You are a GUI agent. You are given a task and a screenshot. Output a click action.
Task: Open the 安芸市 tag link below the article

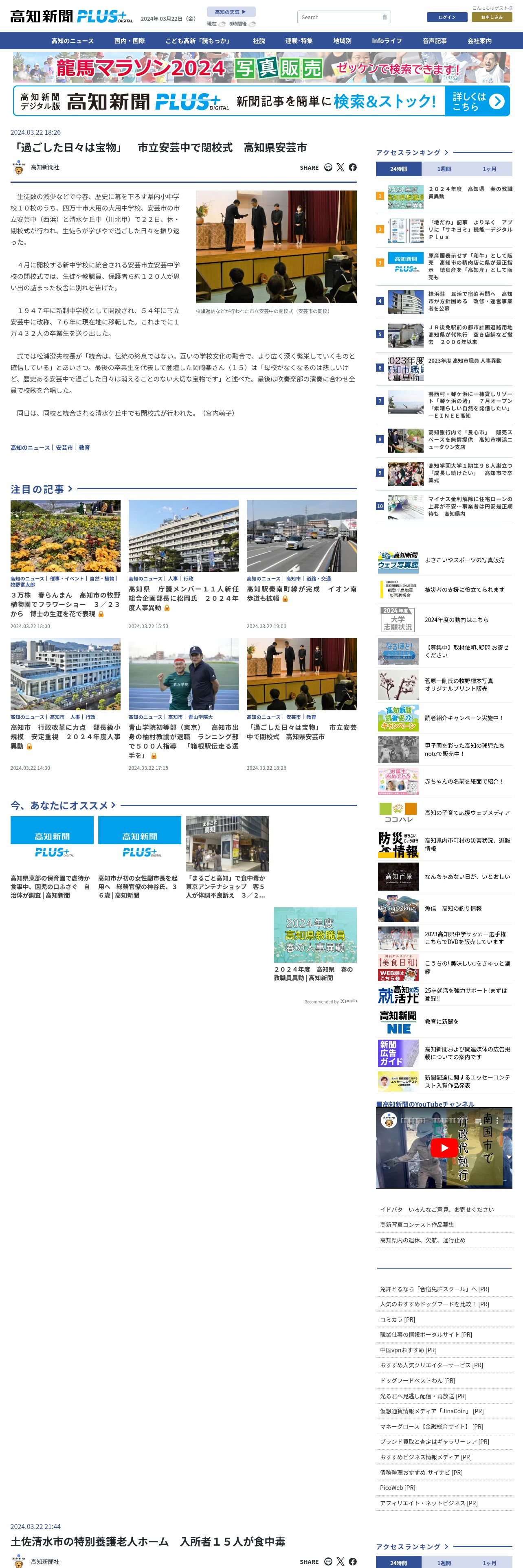[x=64, y=447]
